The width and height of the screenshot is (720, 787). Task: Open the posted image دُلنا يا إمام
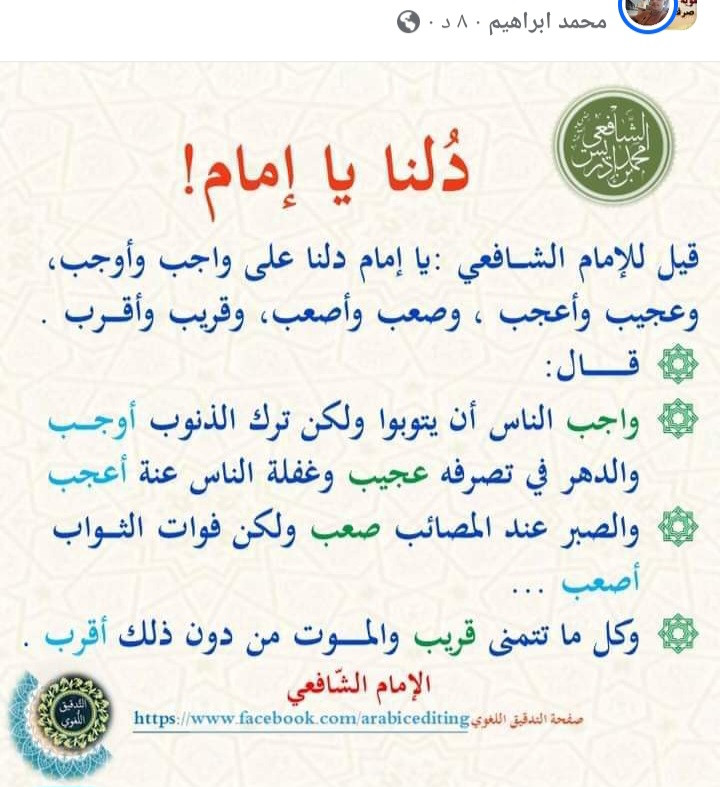pyautogui.click(x=360, y=420)
